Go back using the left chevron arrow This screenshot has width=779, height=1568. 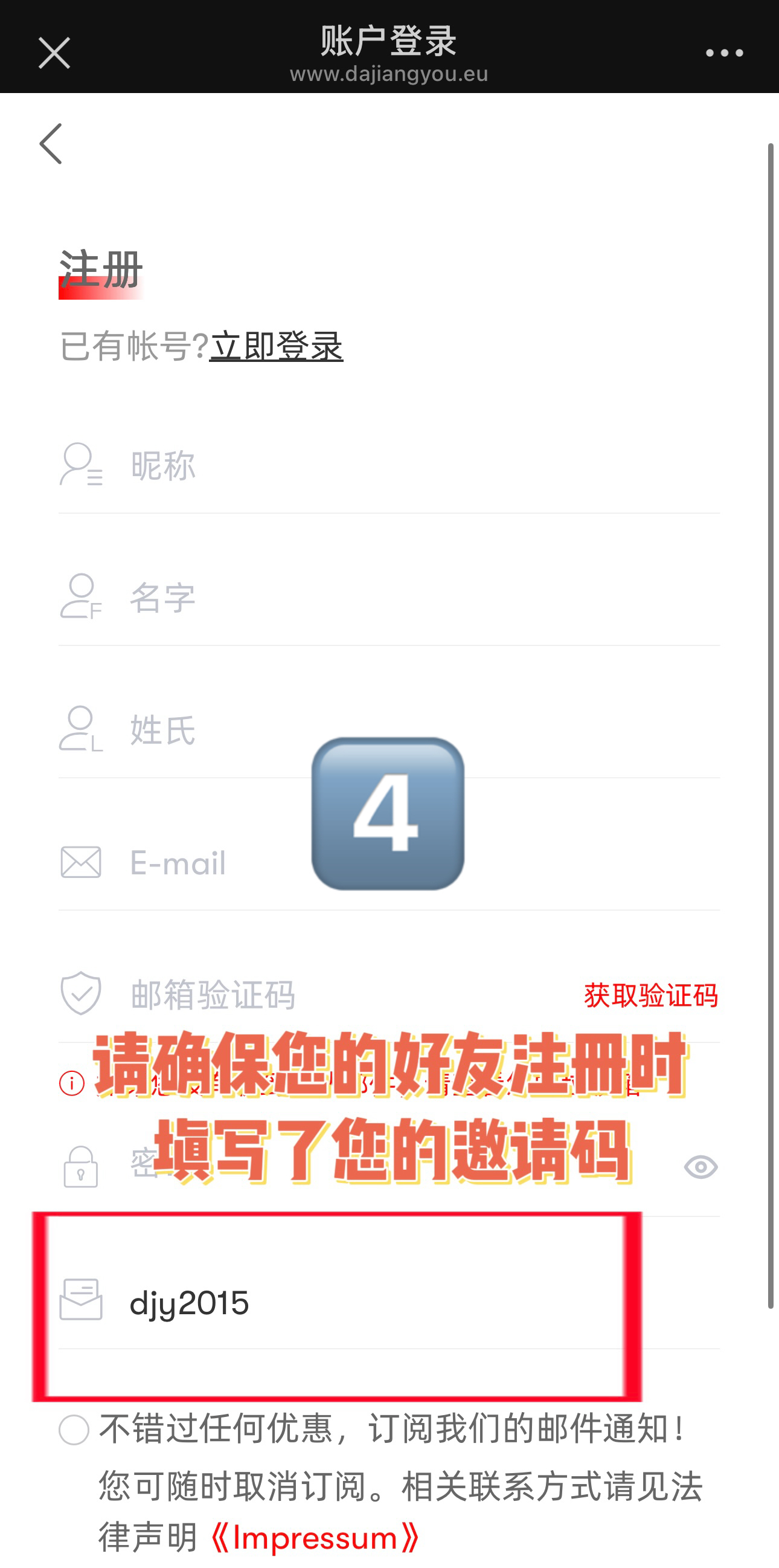[51, 144]
